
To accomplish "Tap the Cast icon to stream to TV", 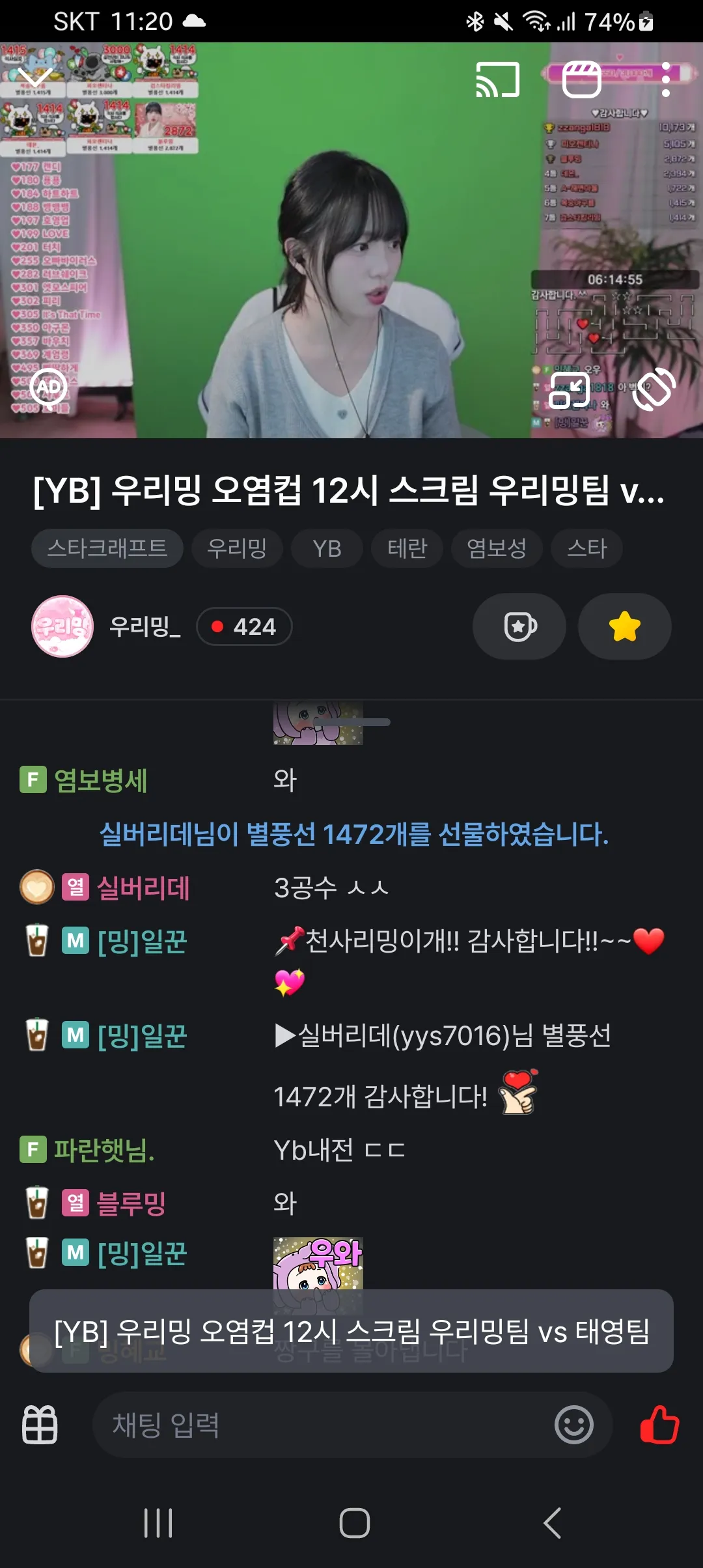I will (x=498, y=78).
